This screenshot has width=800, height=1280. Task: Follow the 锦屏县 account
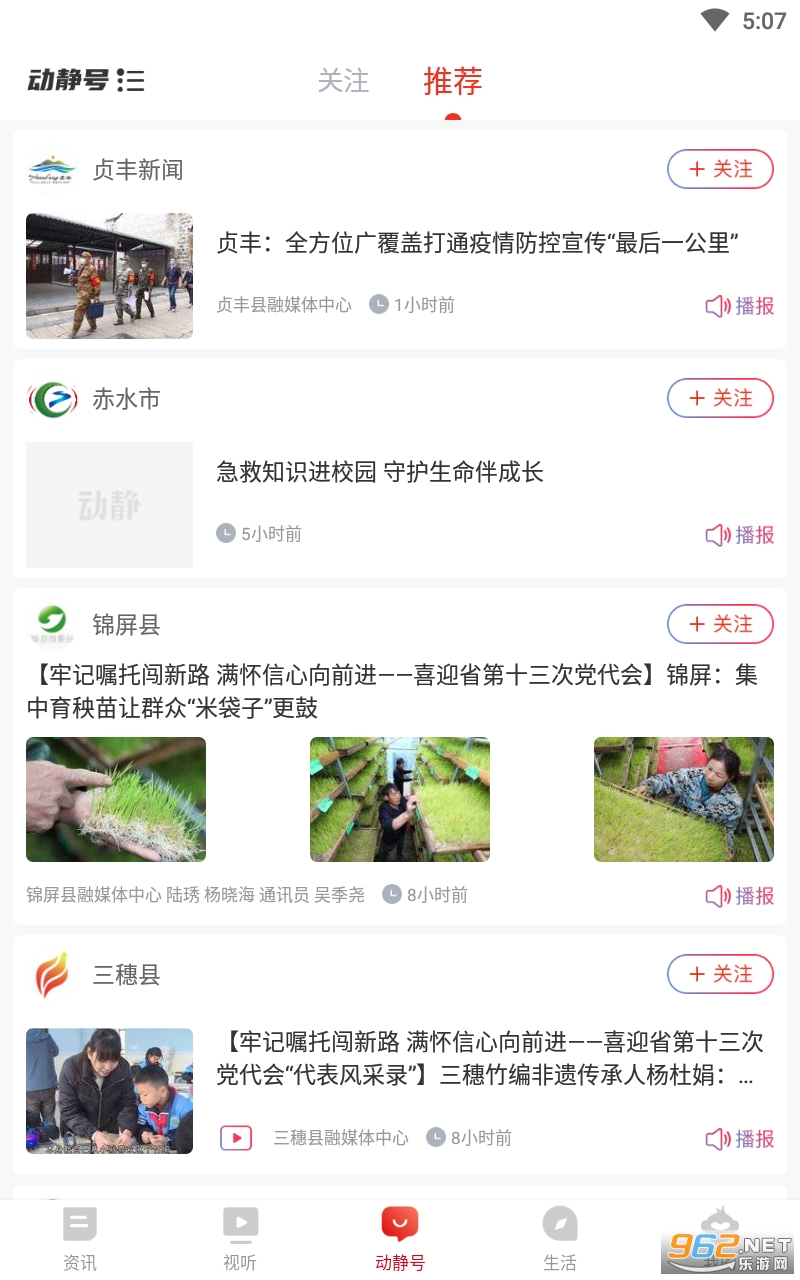click(720, 624)
